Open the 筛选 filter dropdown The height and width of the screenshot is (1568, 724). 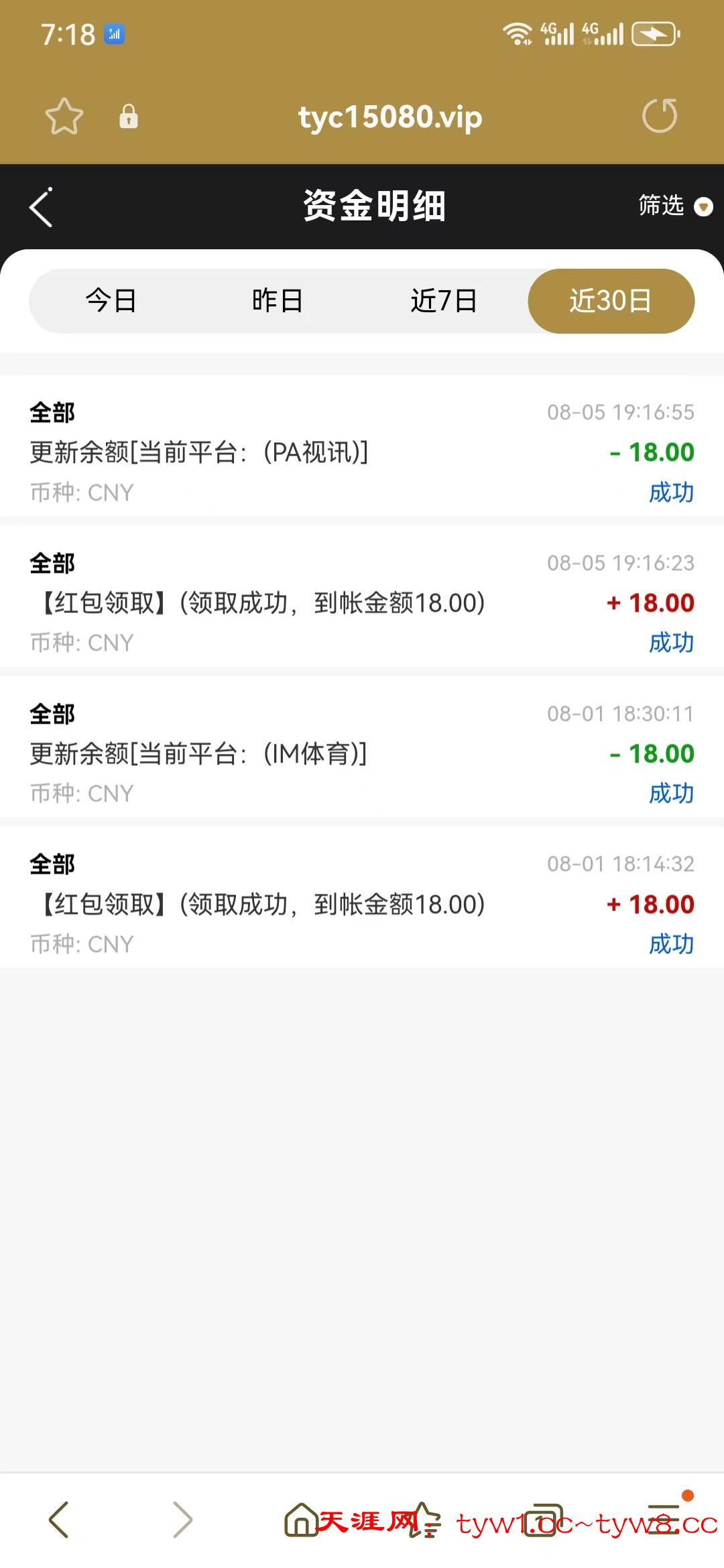(x=674, y=206)
